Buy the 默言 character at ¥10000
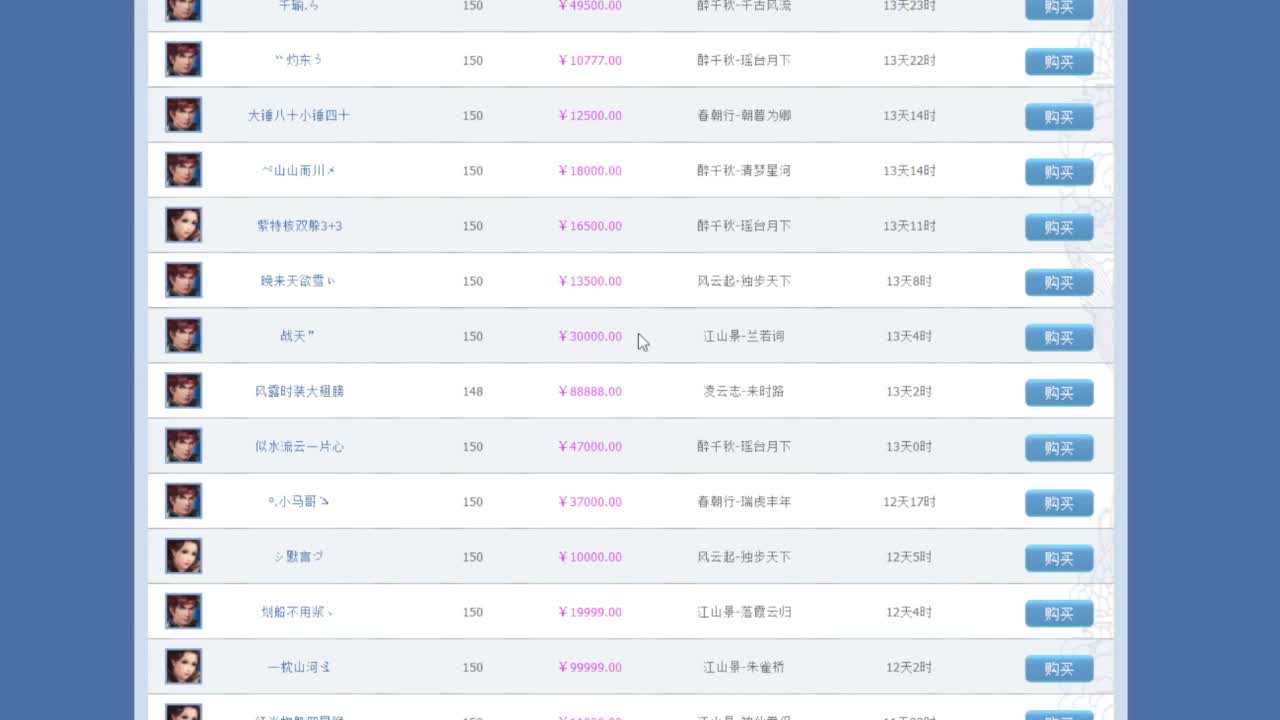The width and height of the screenshot is (1280, 720). (x=1058, y=558)
